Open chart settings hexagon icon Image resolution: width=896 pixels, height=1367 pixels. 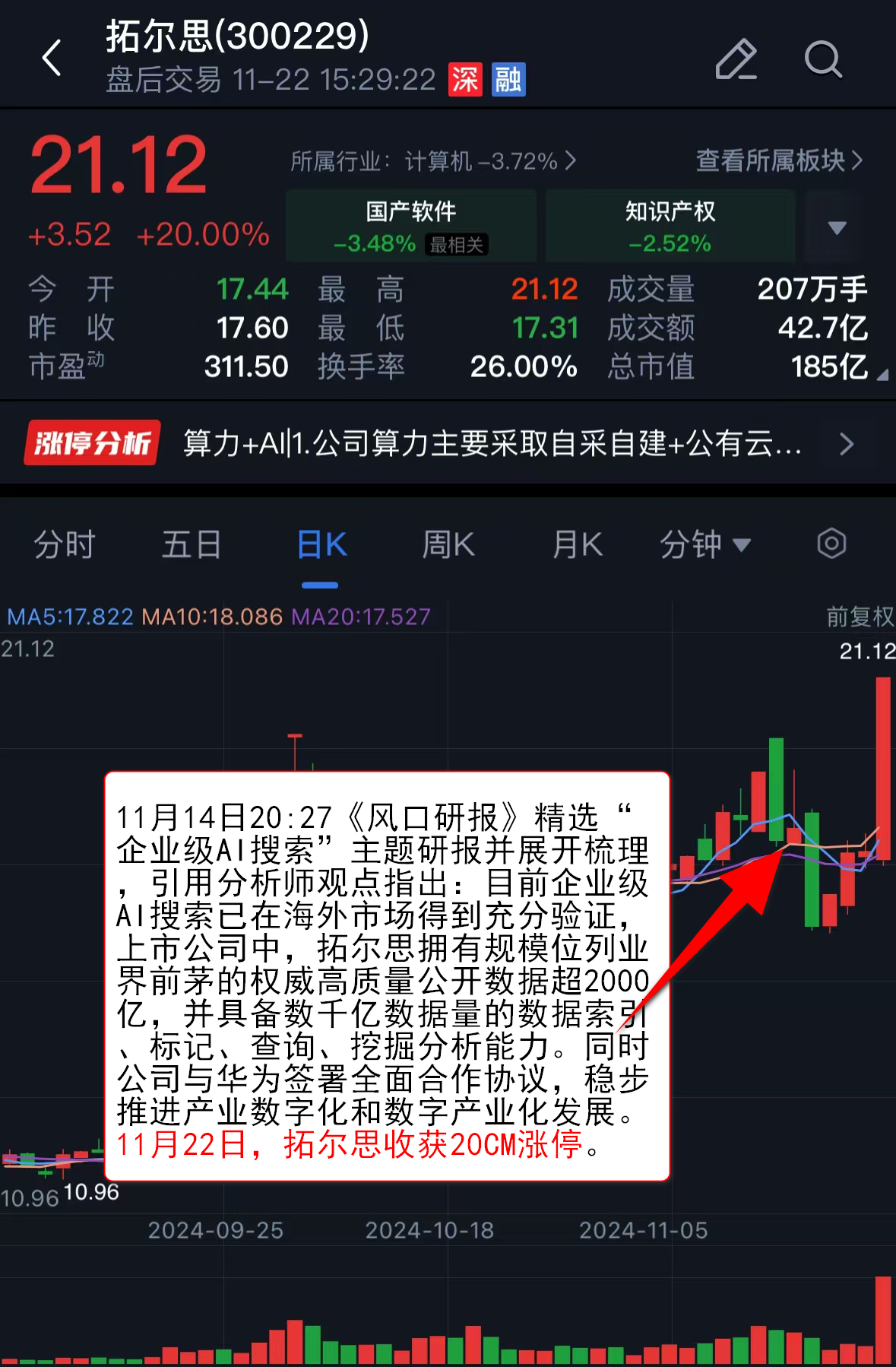coord(831,544)
